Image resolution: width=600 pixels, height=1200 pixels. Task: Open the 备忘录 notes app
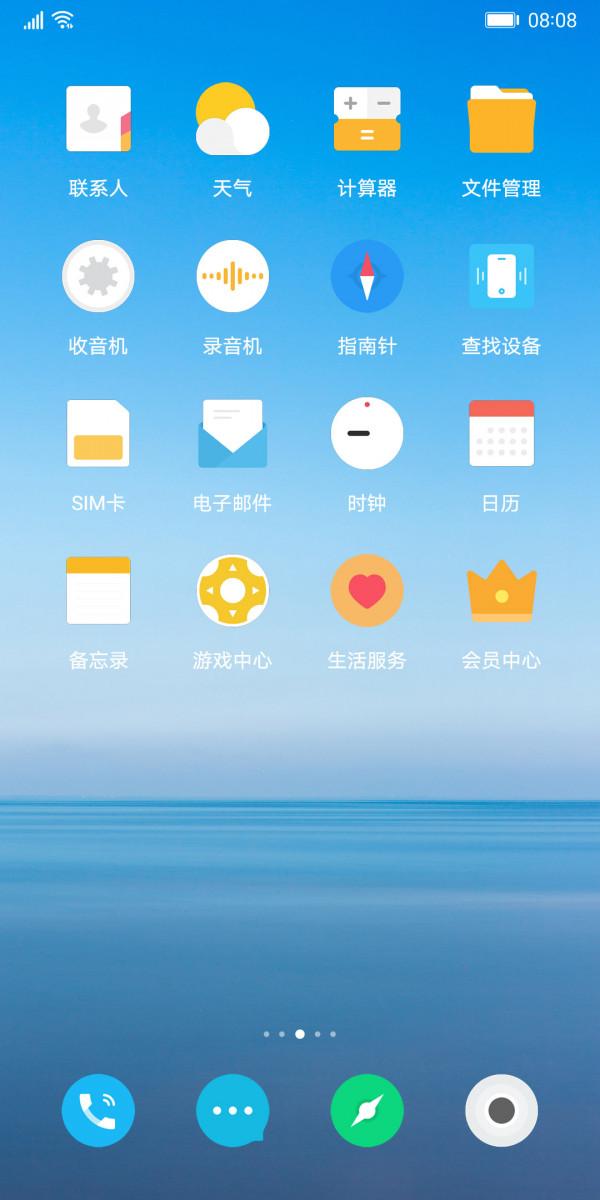pos(98,591)
